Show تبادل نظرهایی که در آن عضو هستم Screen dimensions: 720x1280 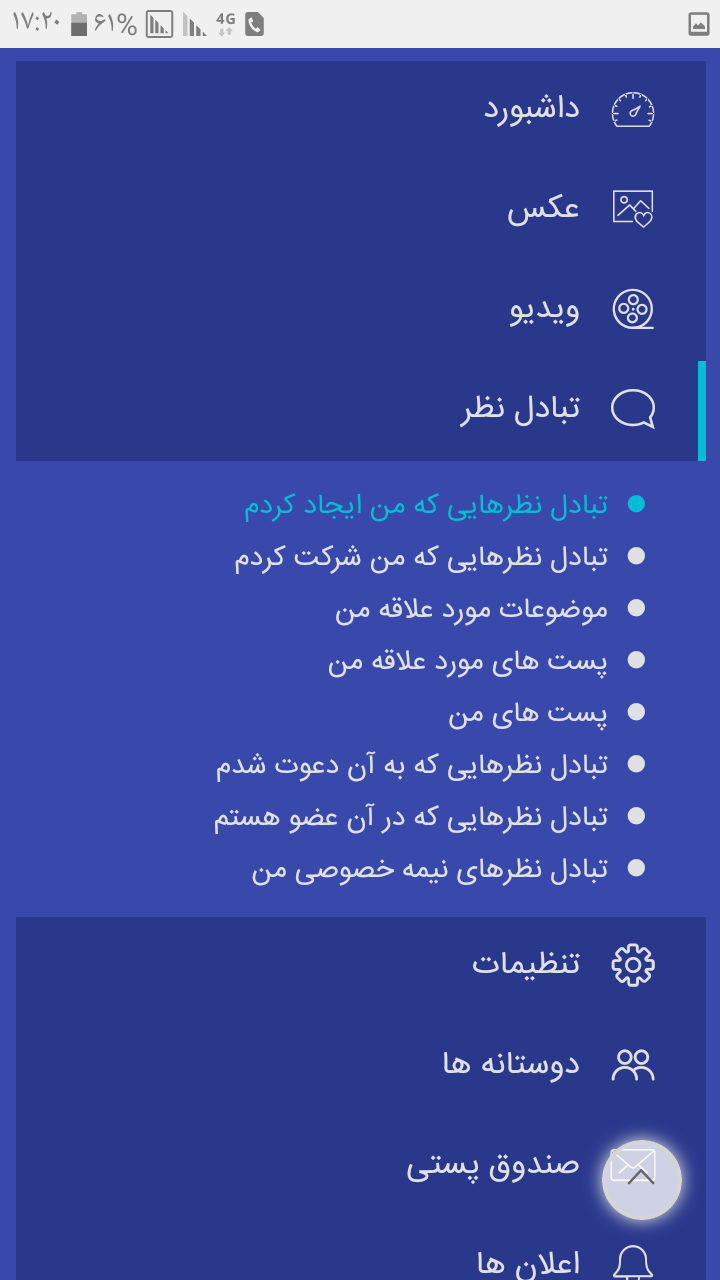point(411,817)
